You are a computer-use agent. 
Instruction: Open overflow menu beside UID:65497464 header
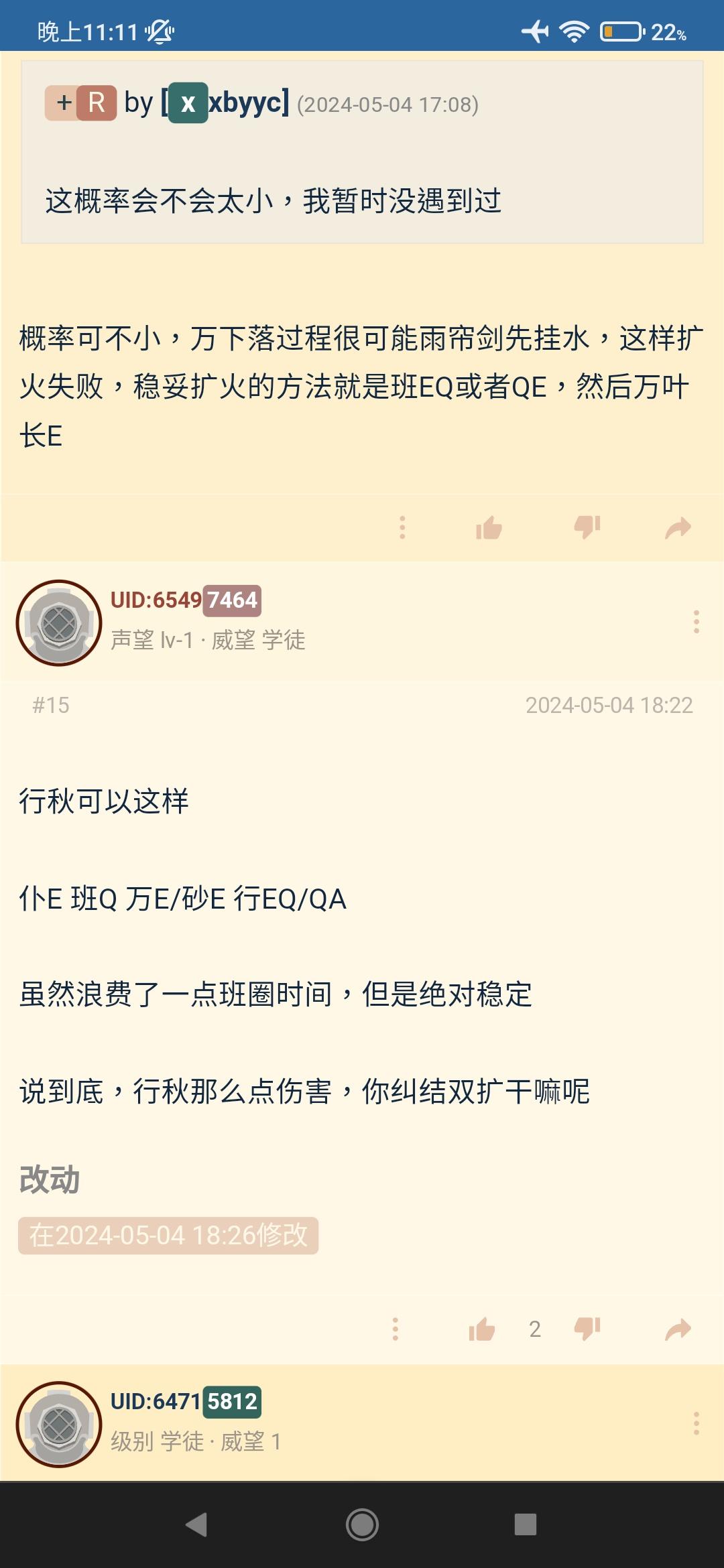point(697,622)
